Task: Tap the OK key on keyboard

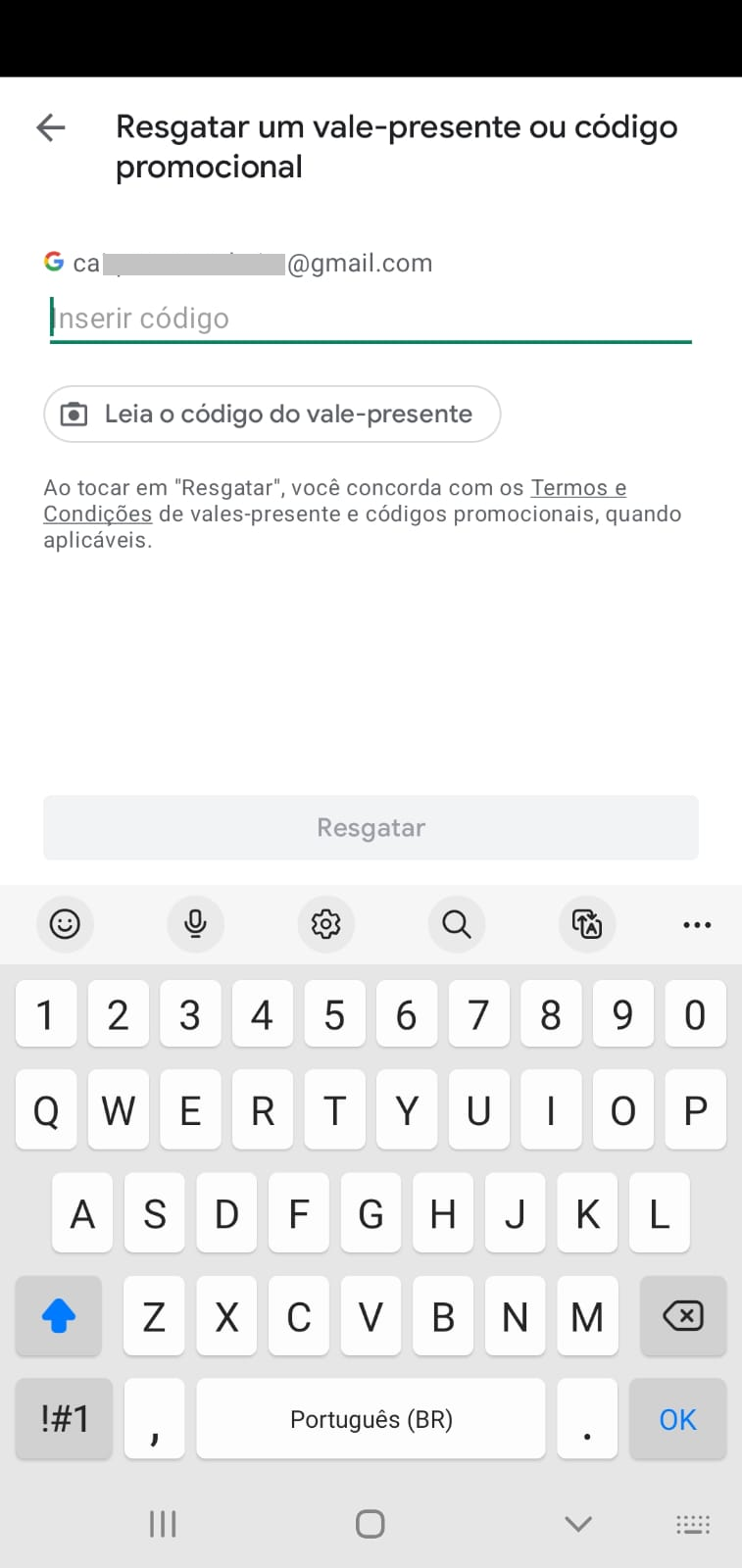Action: pos(677,1419)
